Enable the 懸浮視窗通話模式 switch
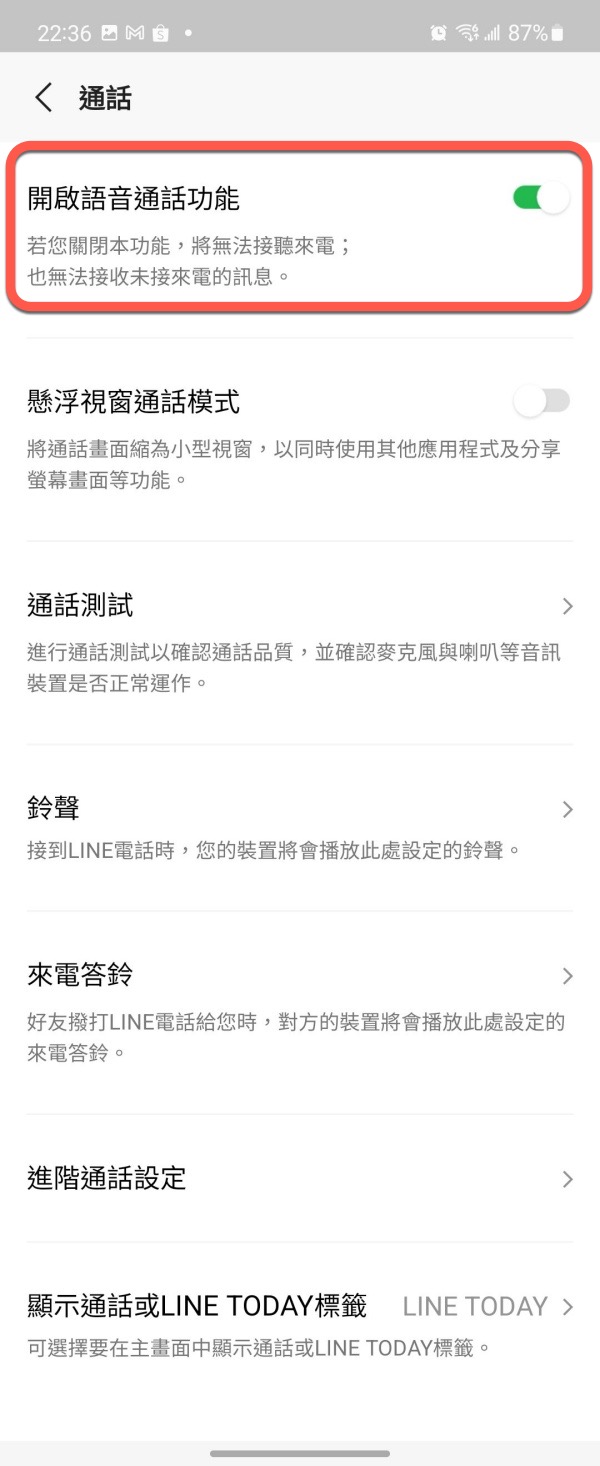The image size is (600, 1466). [x=540, y=402]
